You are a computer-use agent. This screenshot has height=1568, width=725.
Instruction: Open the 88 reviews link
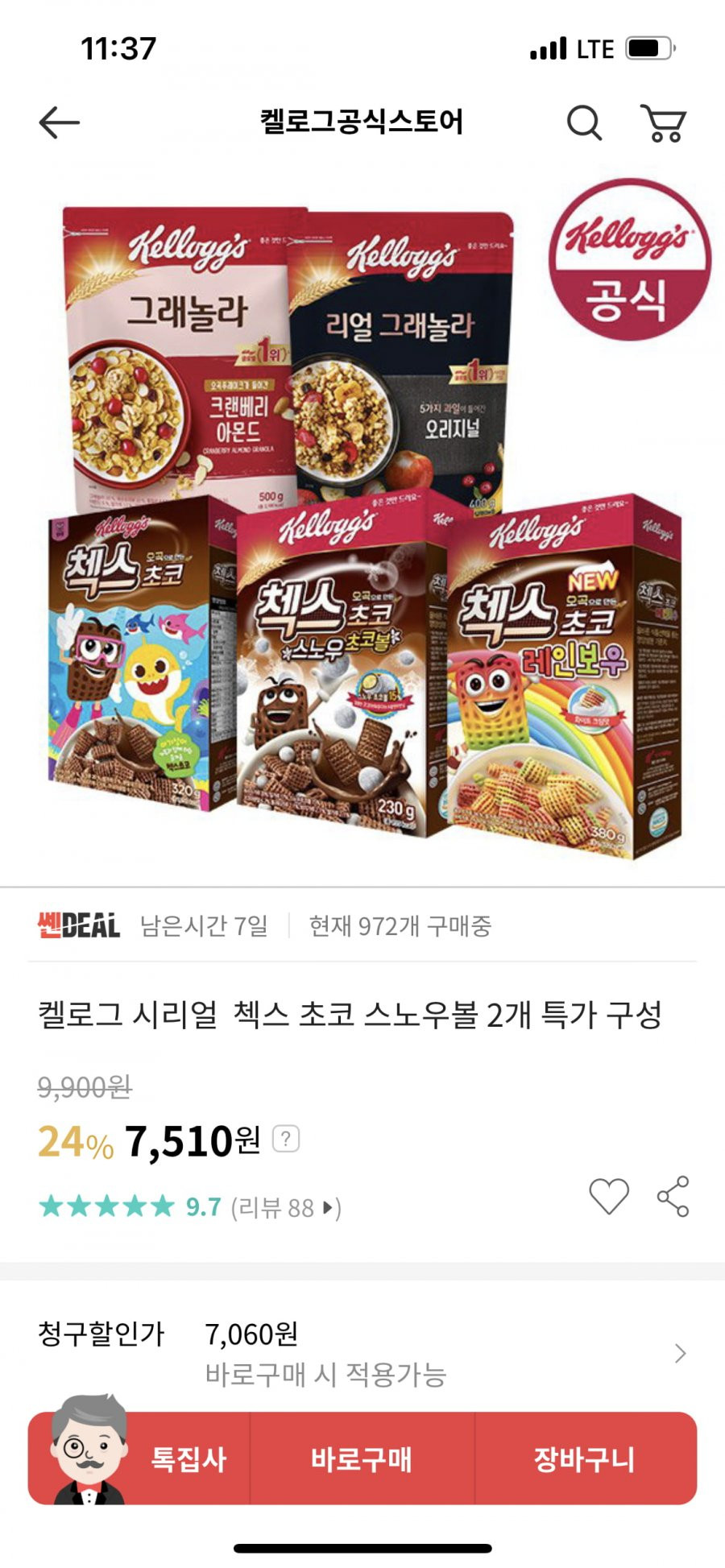point(286,1207)
